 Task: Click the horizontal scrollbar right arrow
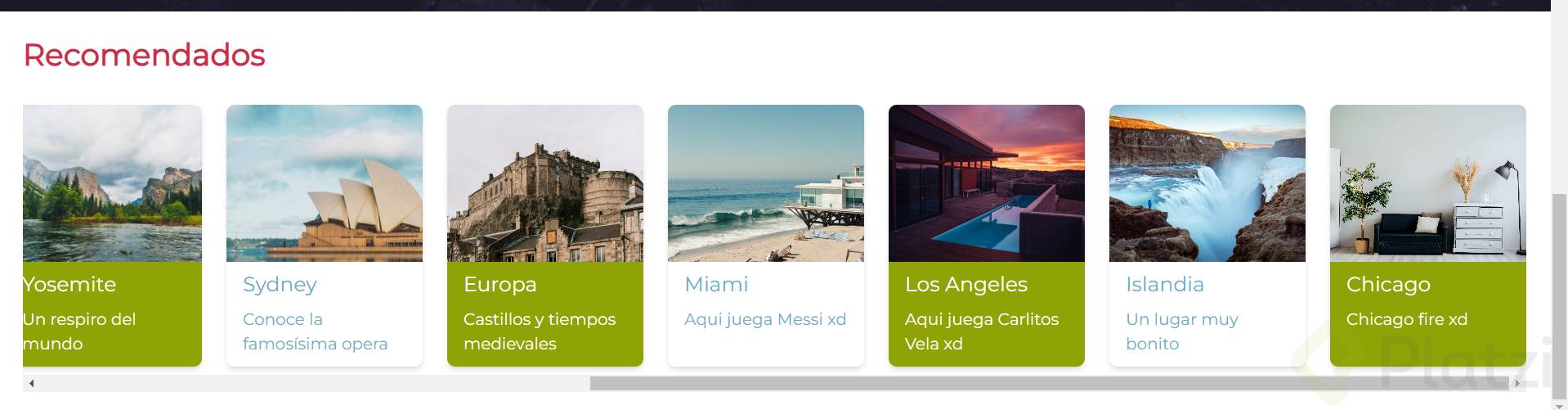[1517, 383]
